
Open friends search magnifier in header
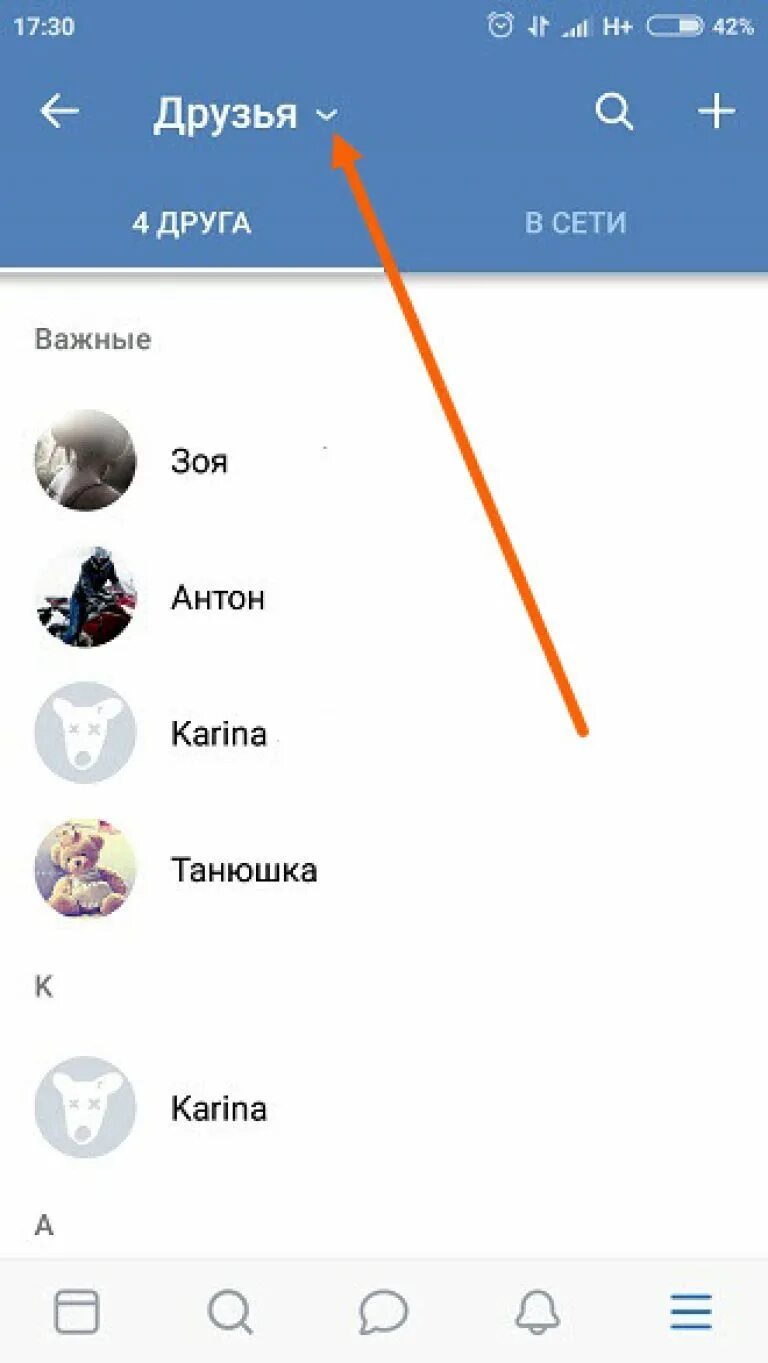tap(614, 112)
